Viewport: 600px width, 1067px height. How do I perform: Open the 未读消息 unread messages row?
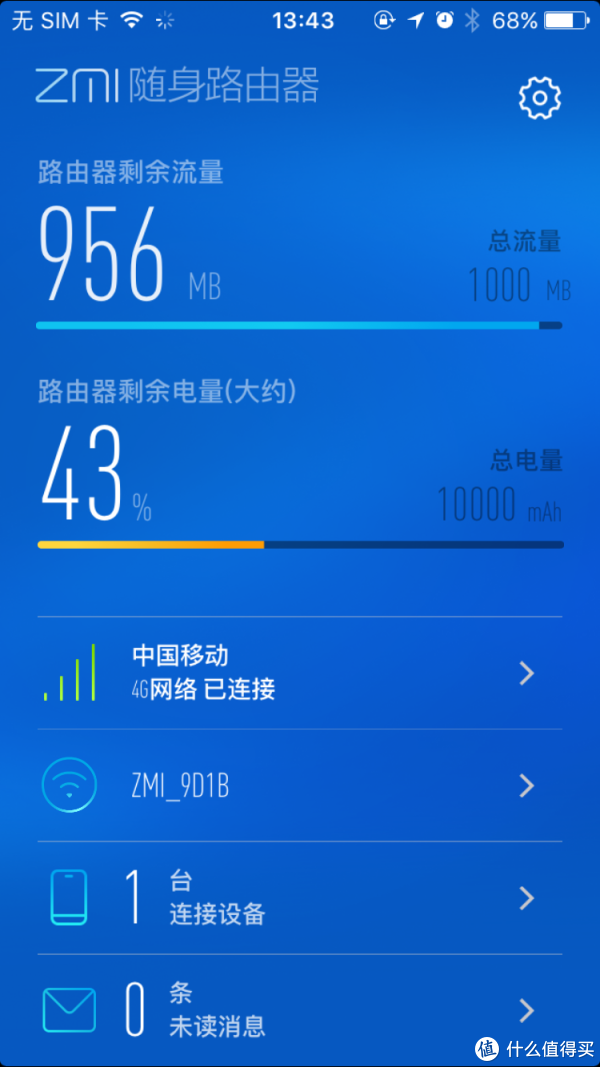300,1010
